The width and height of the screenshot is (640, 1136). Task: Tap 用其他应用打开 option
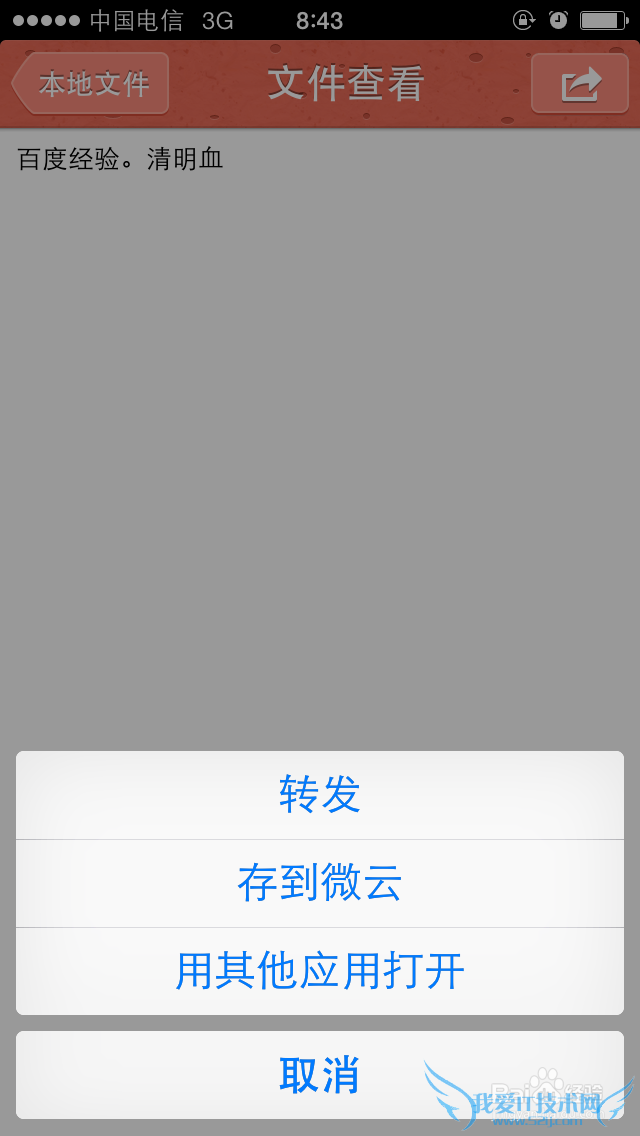pyautogui.click(x=320, y=971)
